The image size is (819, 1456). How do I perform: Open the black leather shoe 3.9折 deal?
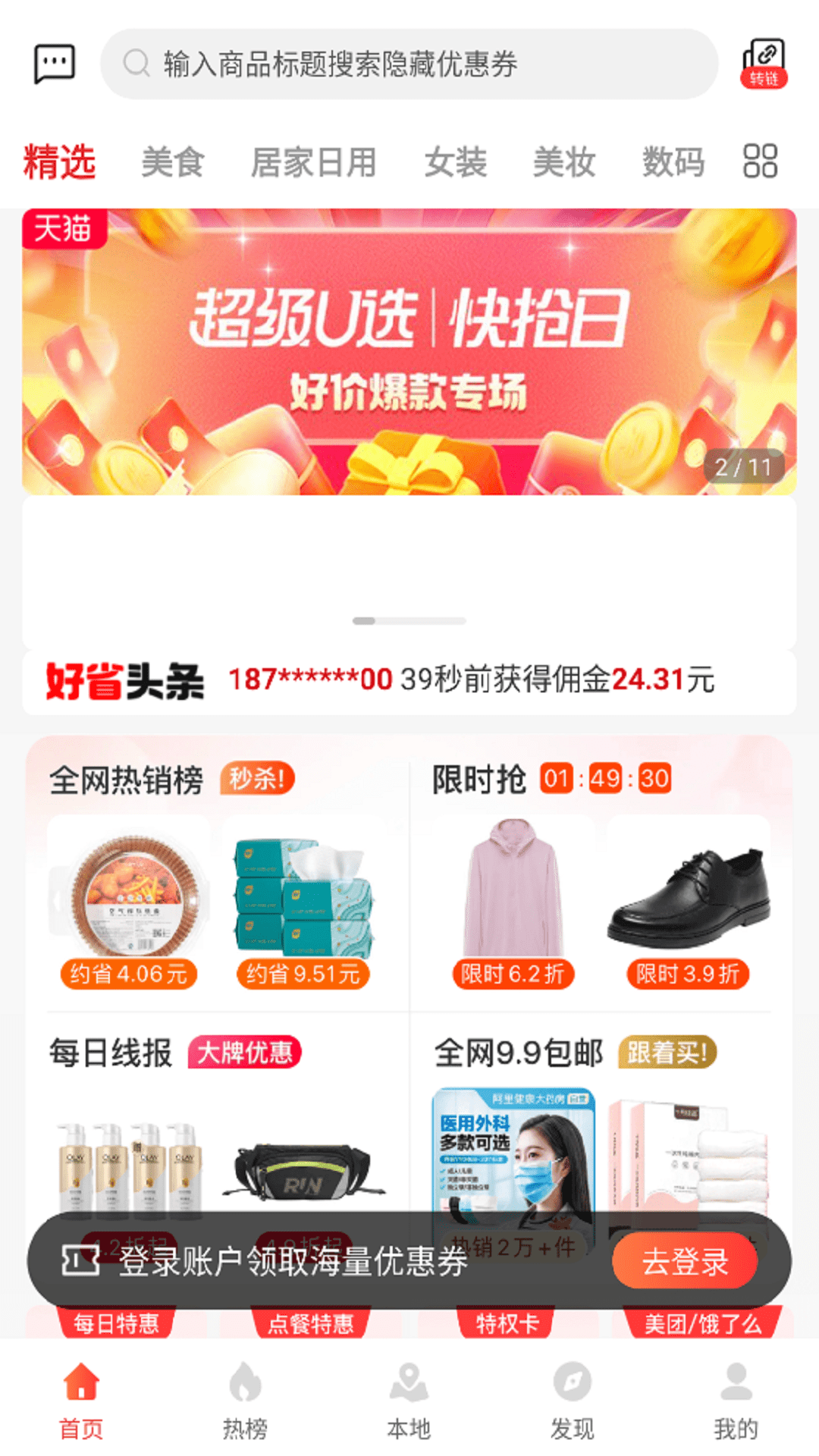[688, 902]
